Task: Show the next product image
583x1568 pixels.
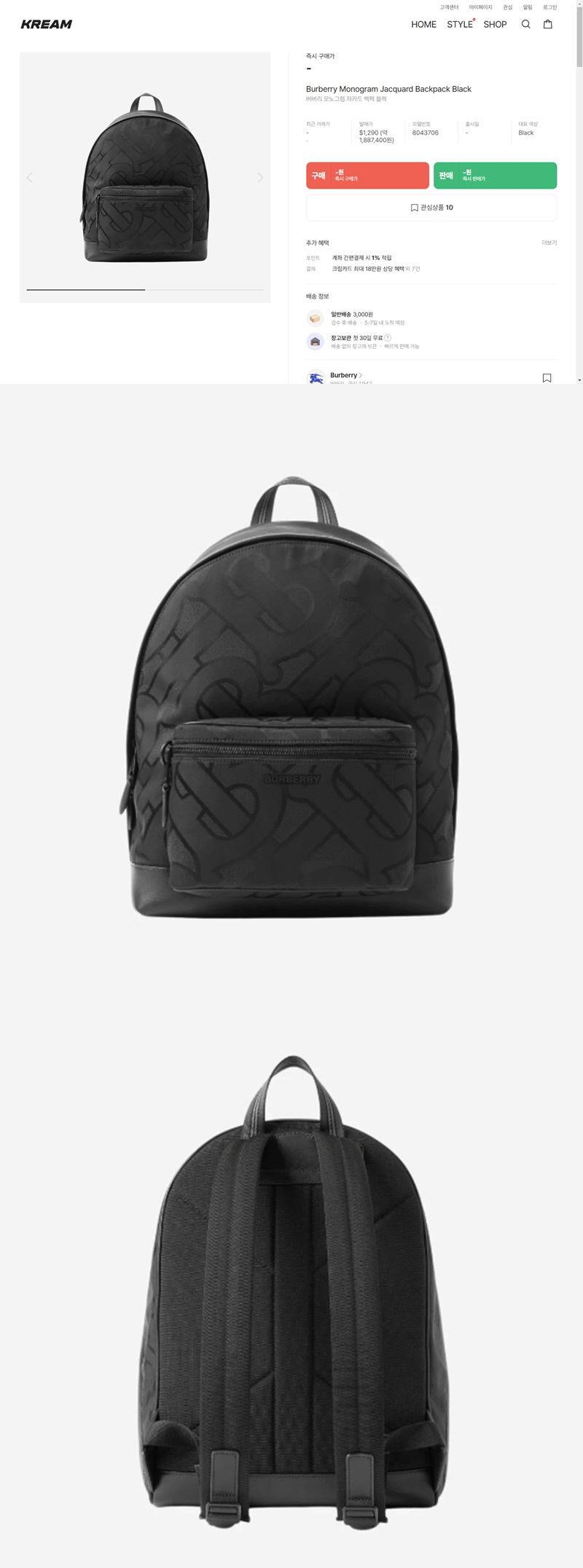Action: coord(260,178)
